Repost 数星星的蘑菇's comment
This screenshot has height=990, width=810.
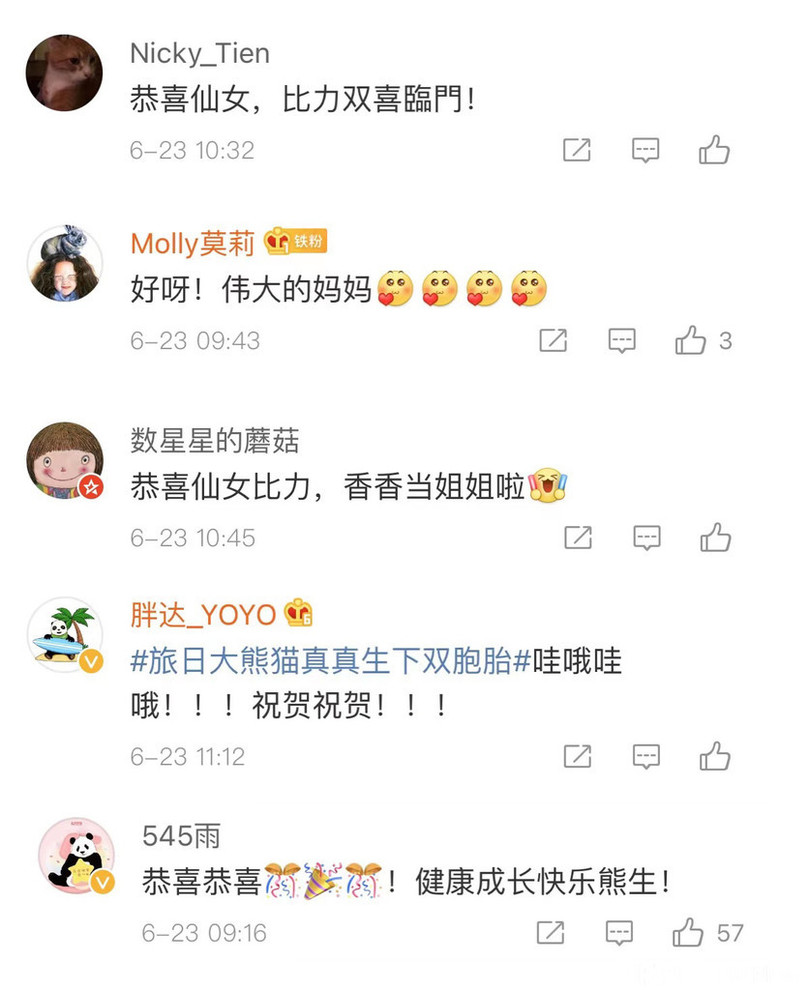(x=578, y=538)
